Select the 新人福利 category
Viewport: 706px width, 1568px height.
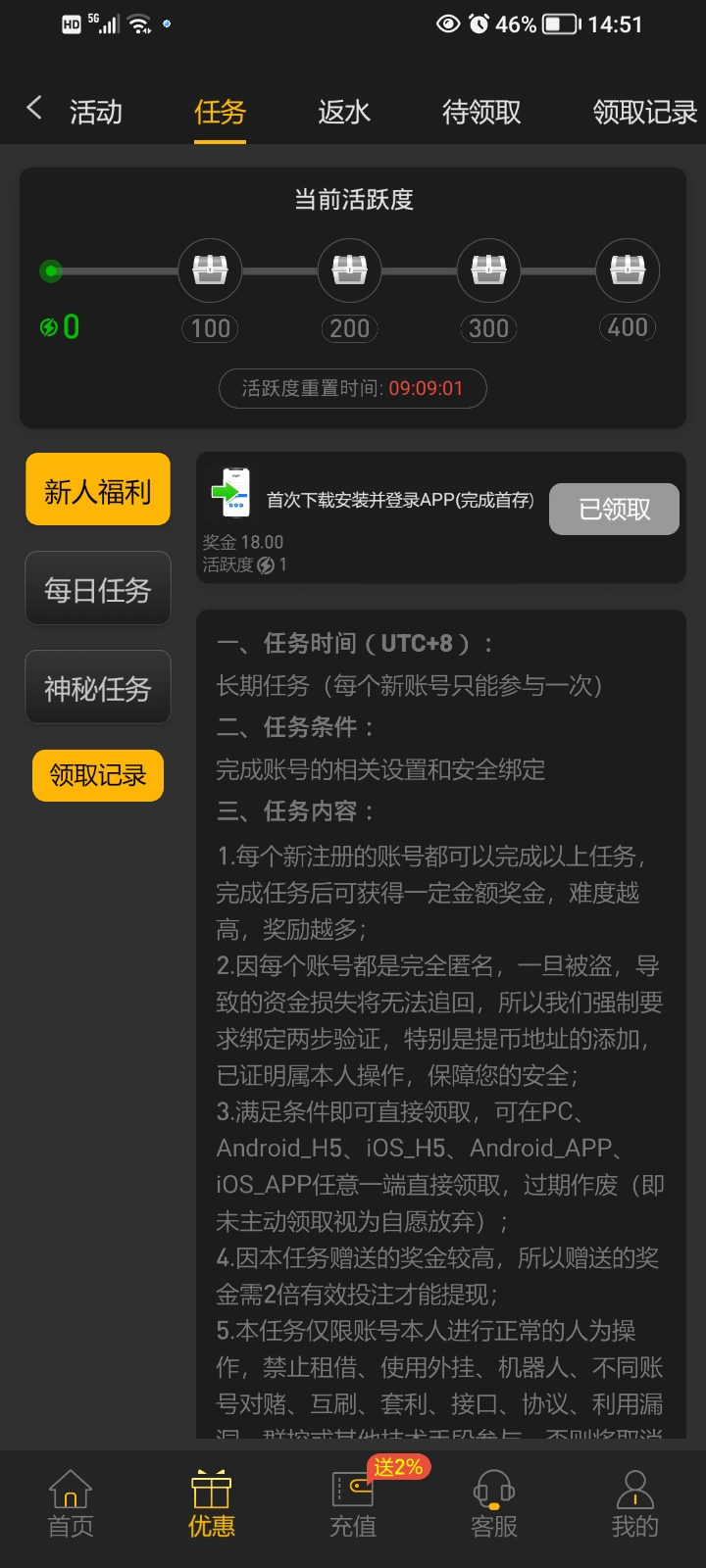[x=98, y=490]
